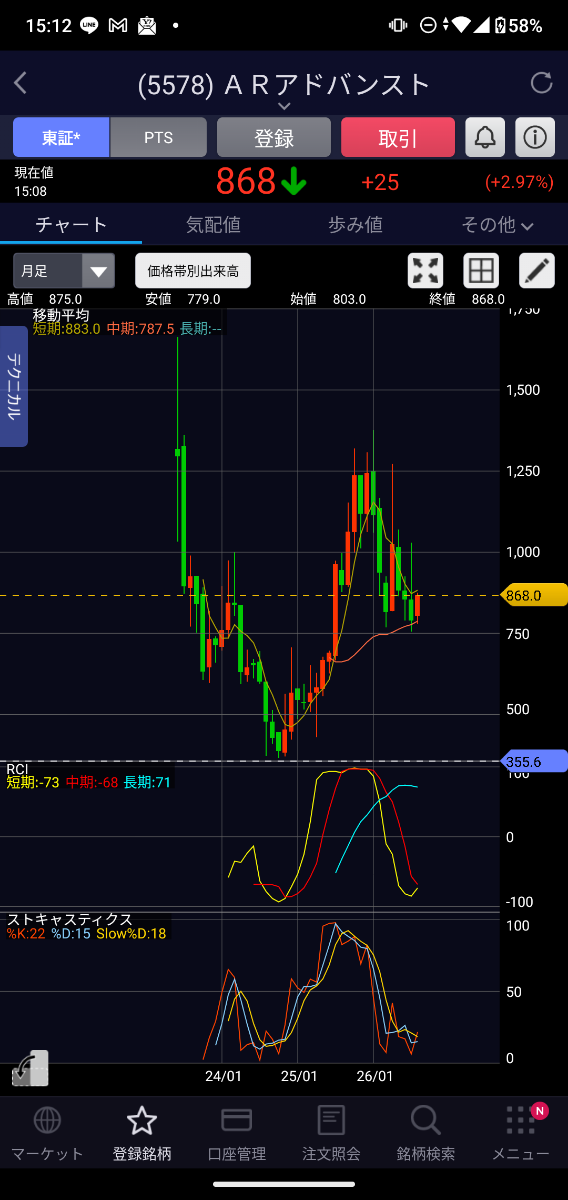Switch to PTS market

(158, 137)
